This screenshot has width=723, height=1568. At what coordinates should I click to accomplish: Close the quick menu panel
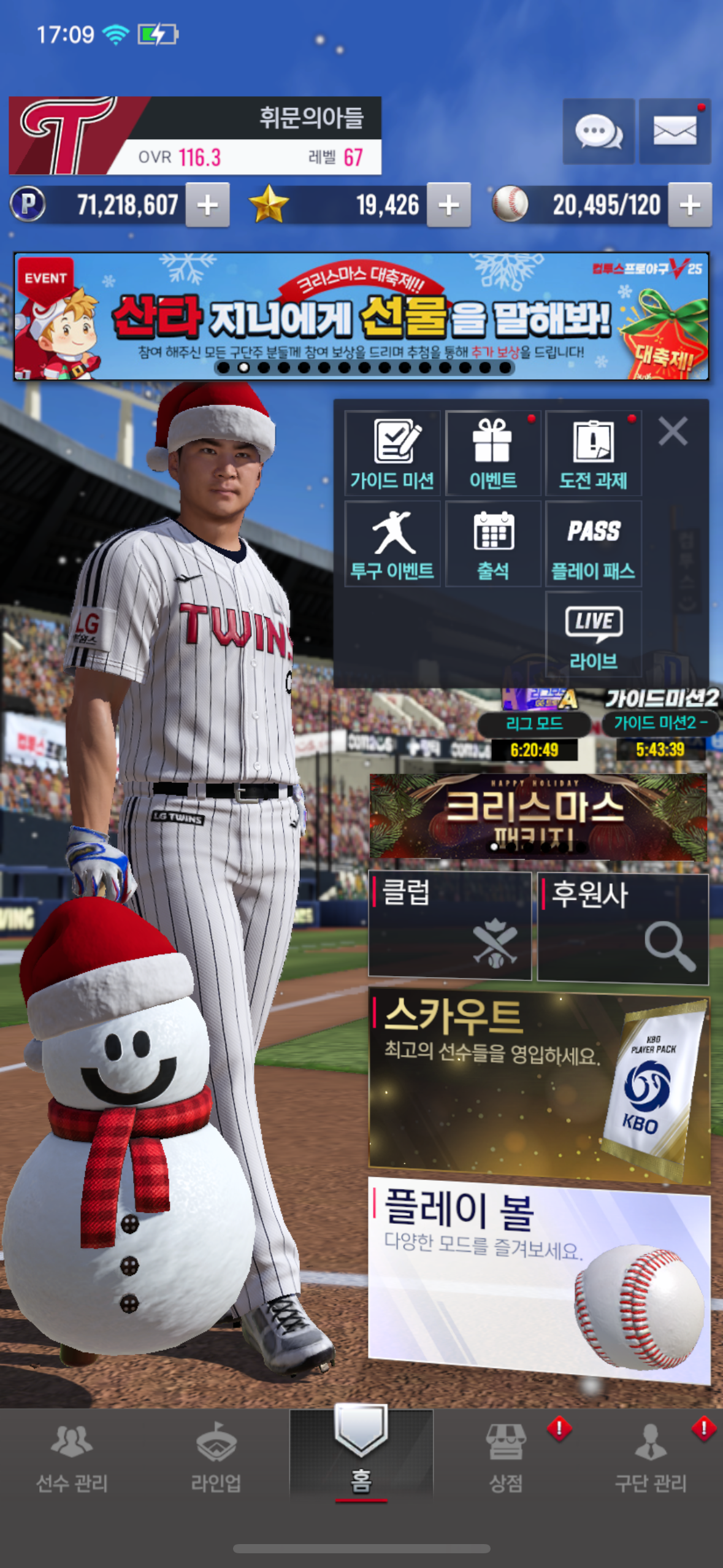(673, 431)
